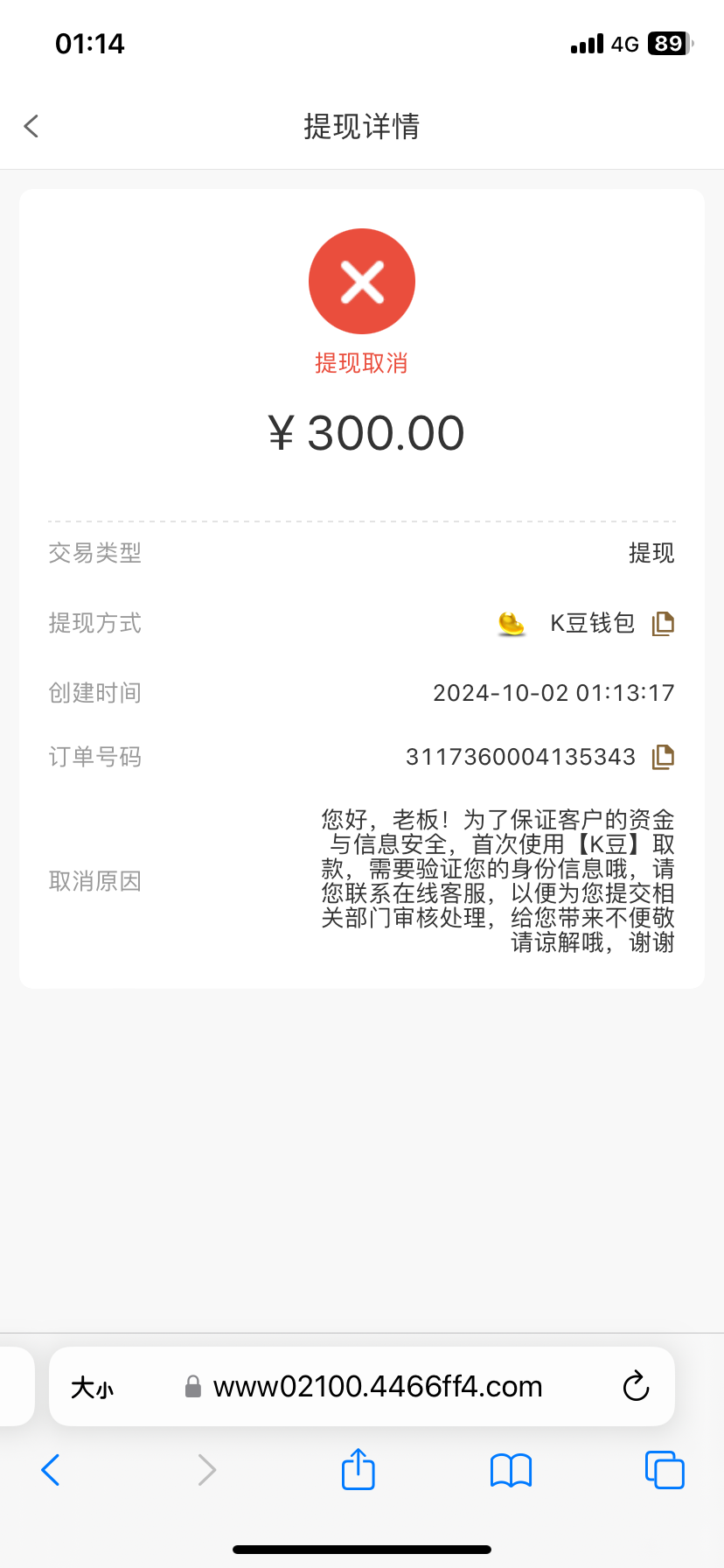This screenshot has width=724, height=1568.
Task: Open the 大小 page settings menu
Action: [x=93, y=1388]
